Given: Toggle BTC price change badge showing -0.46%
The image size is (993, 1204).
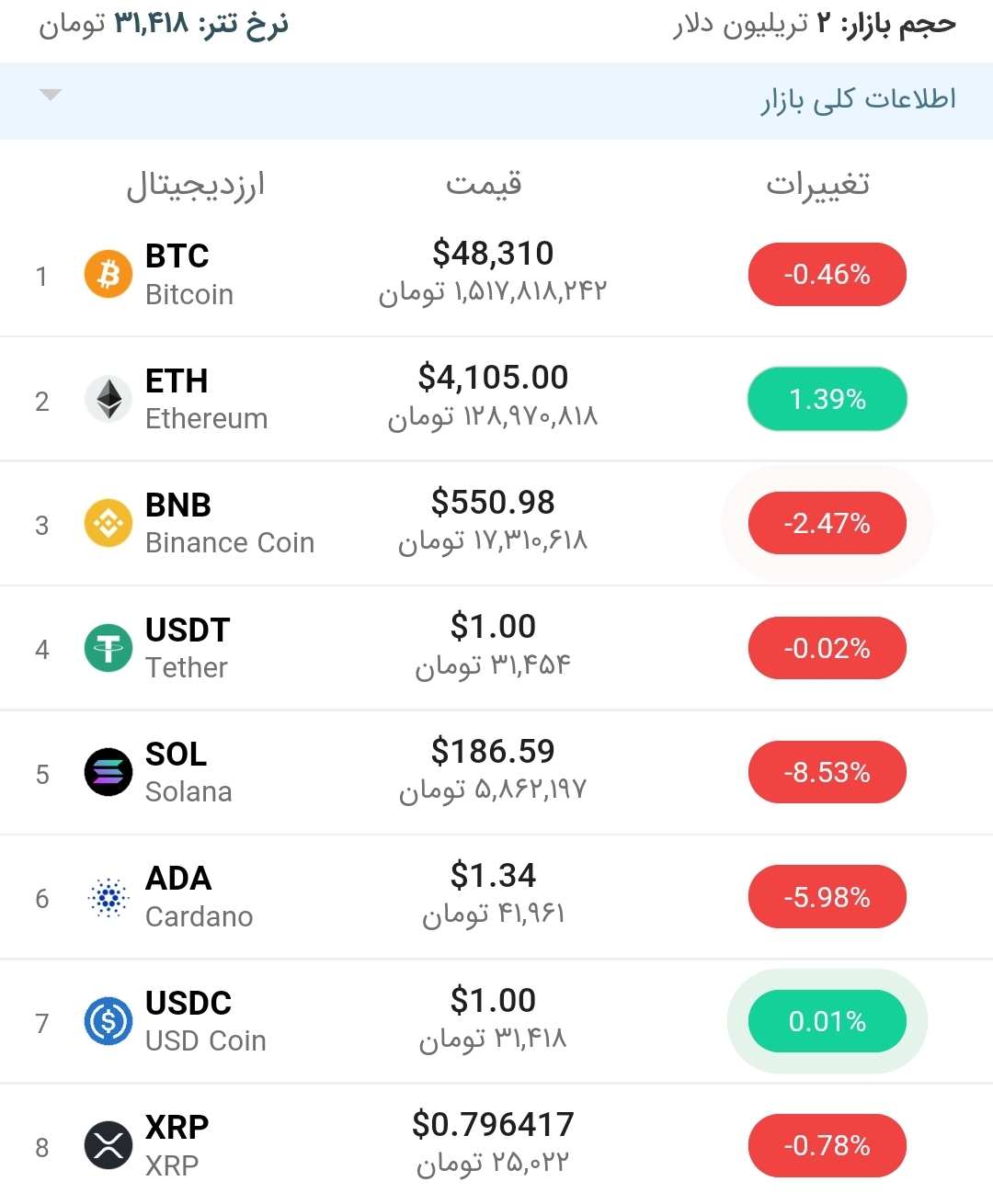Looking at the screenshot, I should coord(827,273).
